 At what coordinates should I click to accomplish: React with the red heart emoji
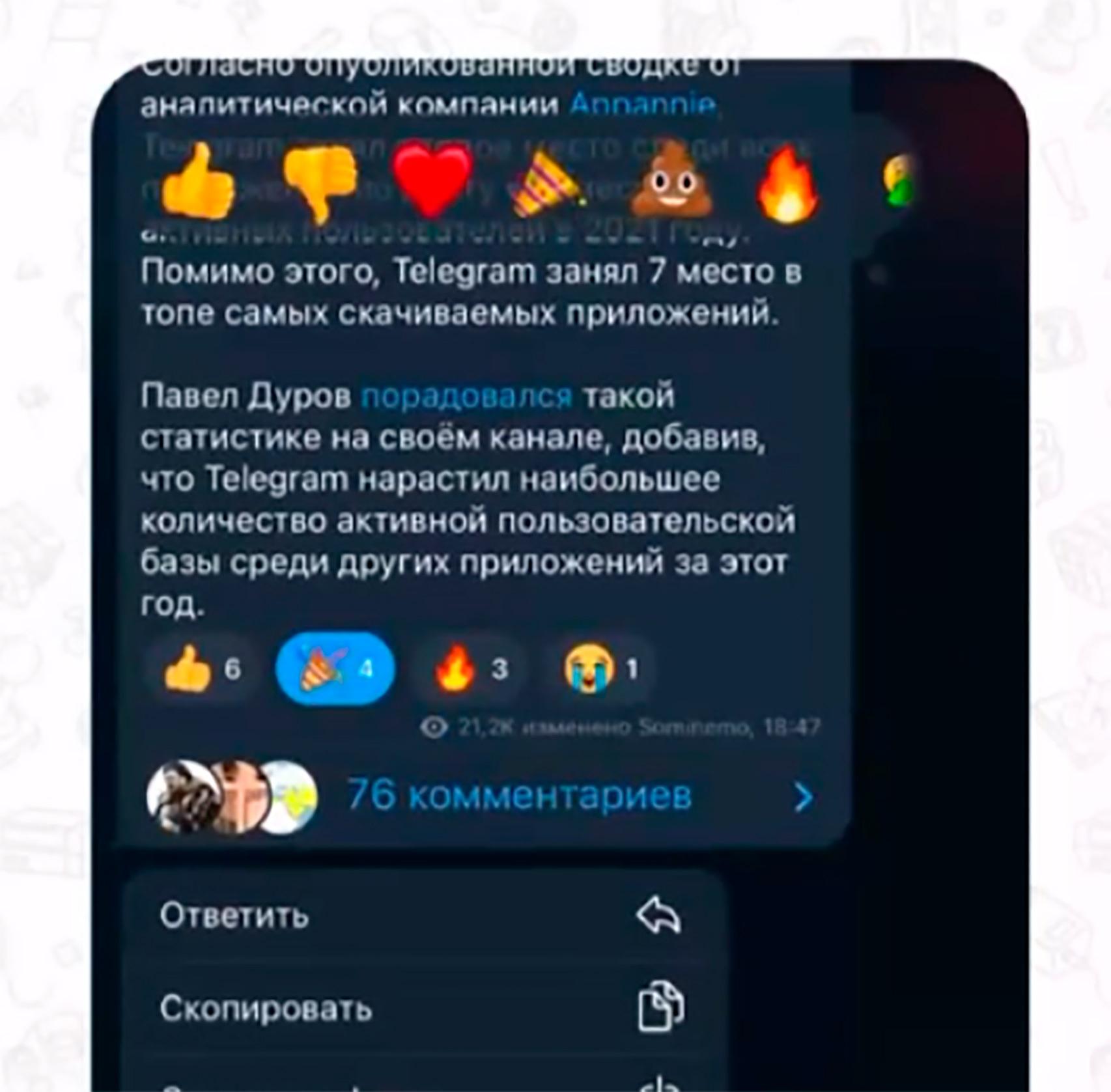pyautogui.click(x=432, y=178)
